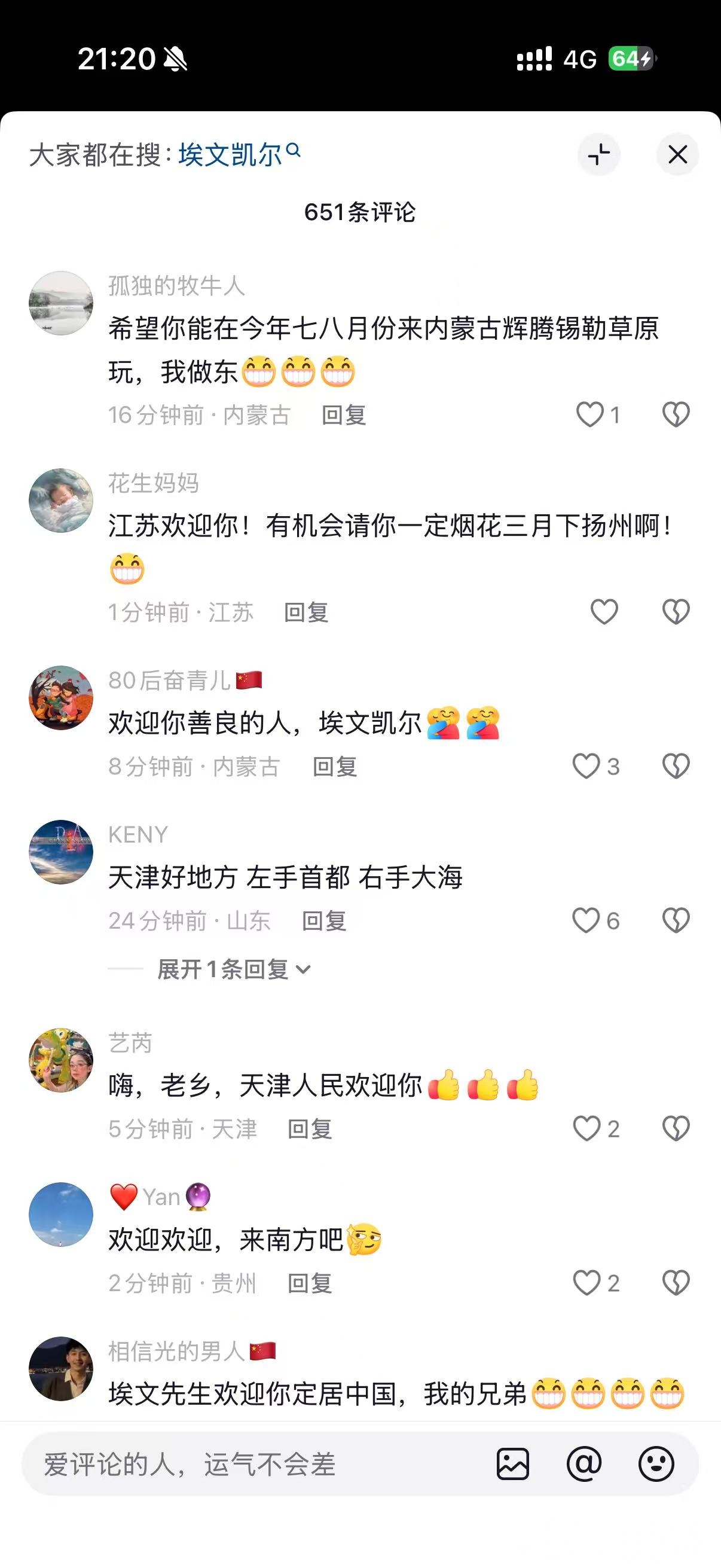Reply to 花生妈妈's comment
721x1568 pixels.
[306, 612]
